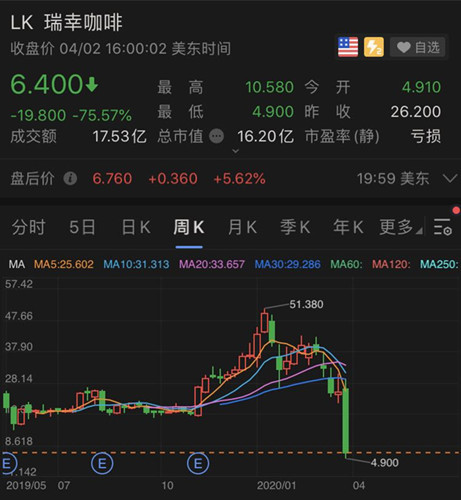Expand more quote details chevron
This screenshot has height=500, width=461.
coord(235,151)
